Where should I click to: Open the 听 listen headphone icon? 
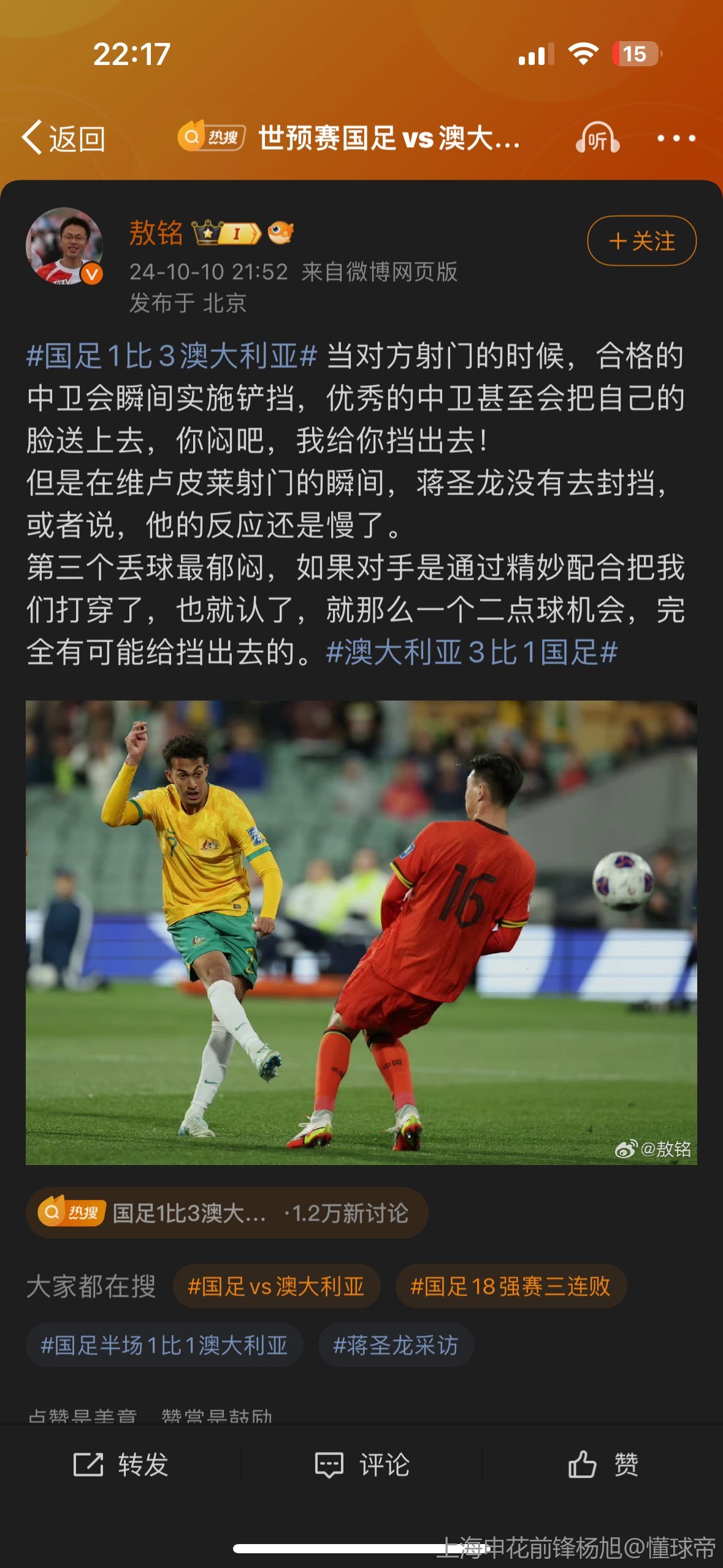597,138
